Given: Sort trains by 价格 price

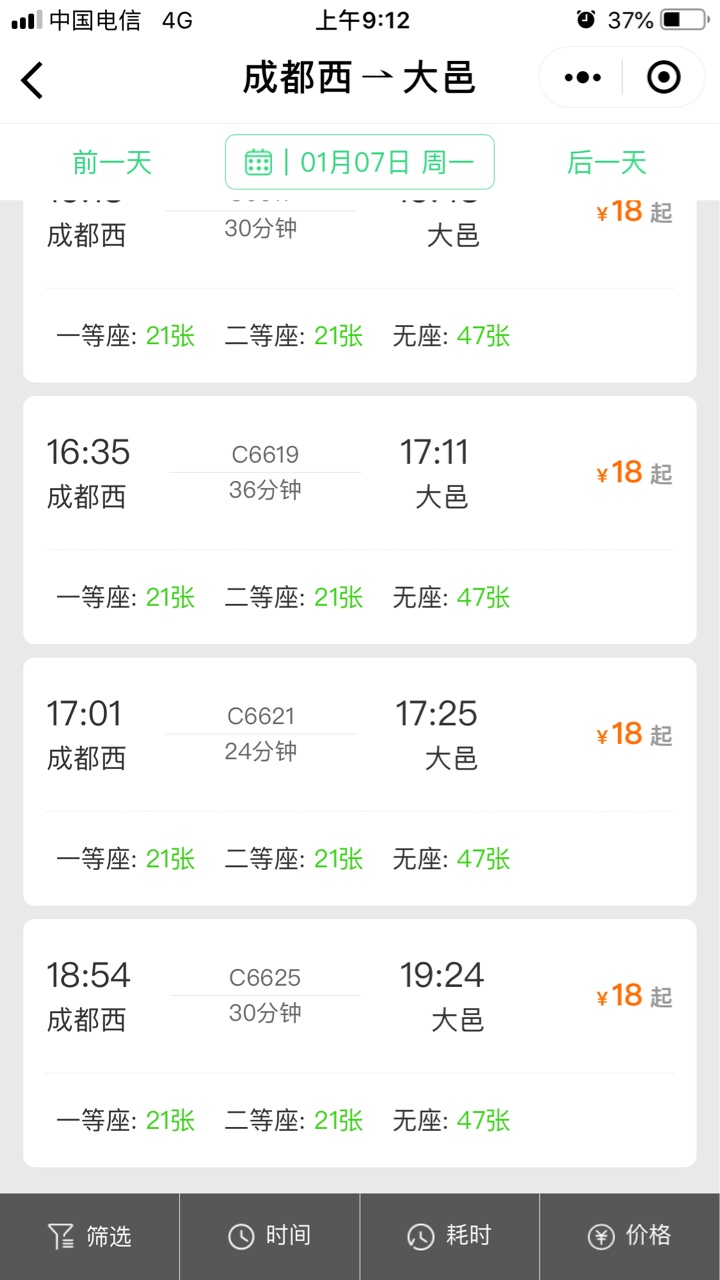Looking at the screenshot, I should [630, 1236].
